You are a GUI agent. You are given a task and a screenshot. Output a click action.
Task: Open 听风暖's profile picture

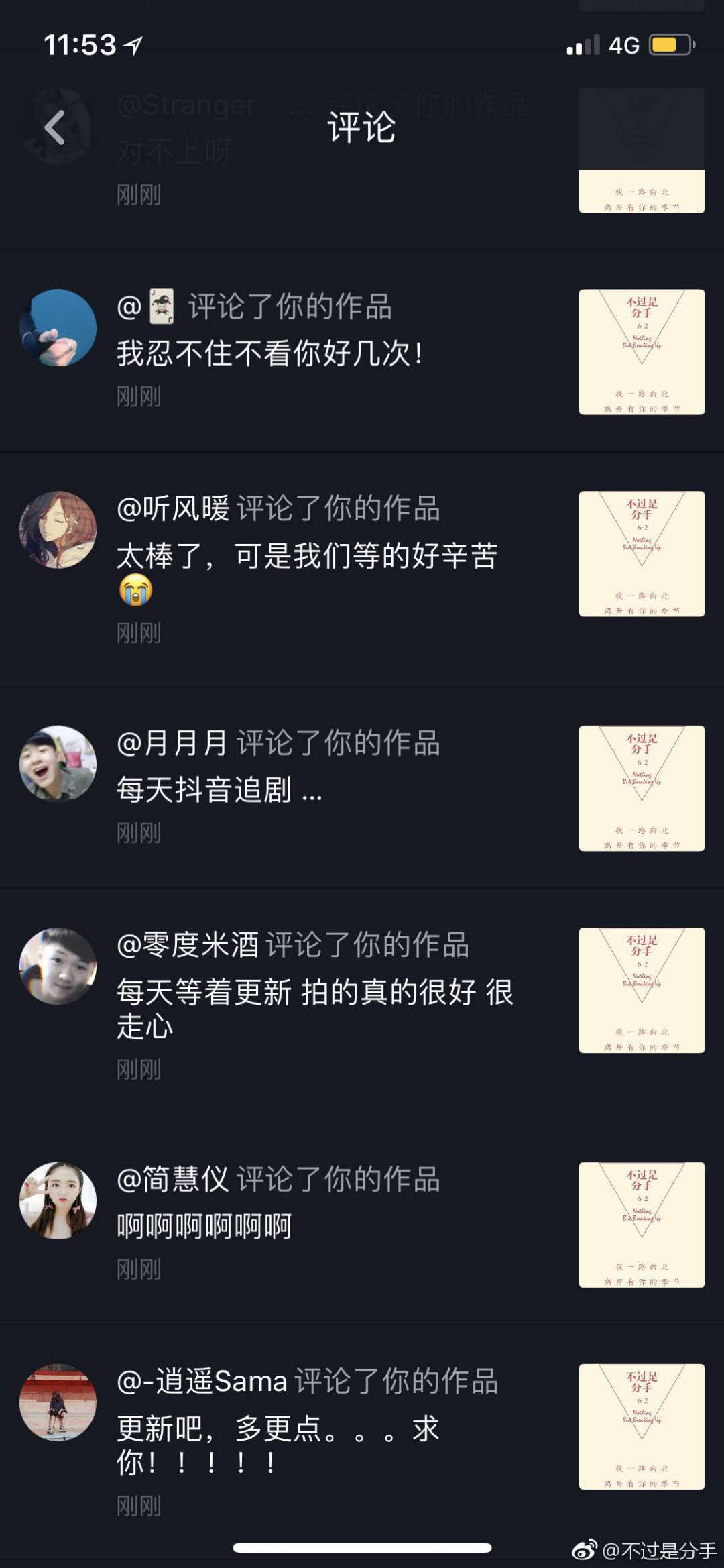[x=58, y=530]
